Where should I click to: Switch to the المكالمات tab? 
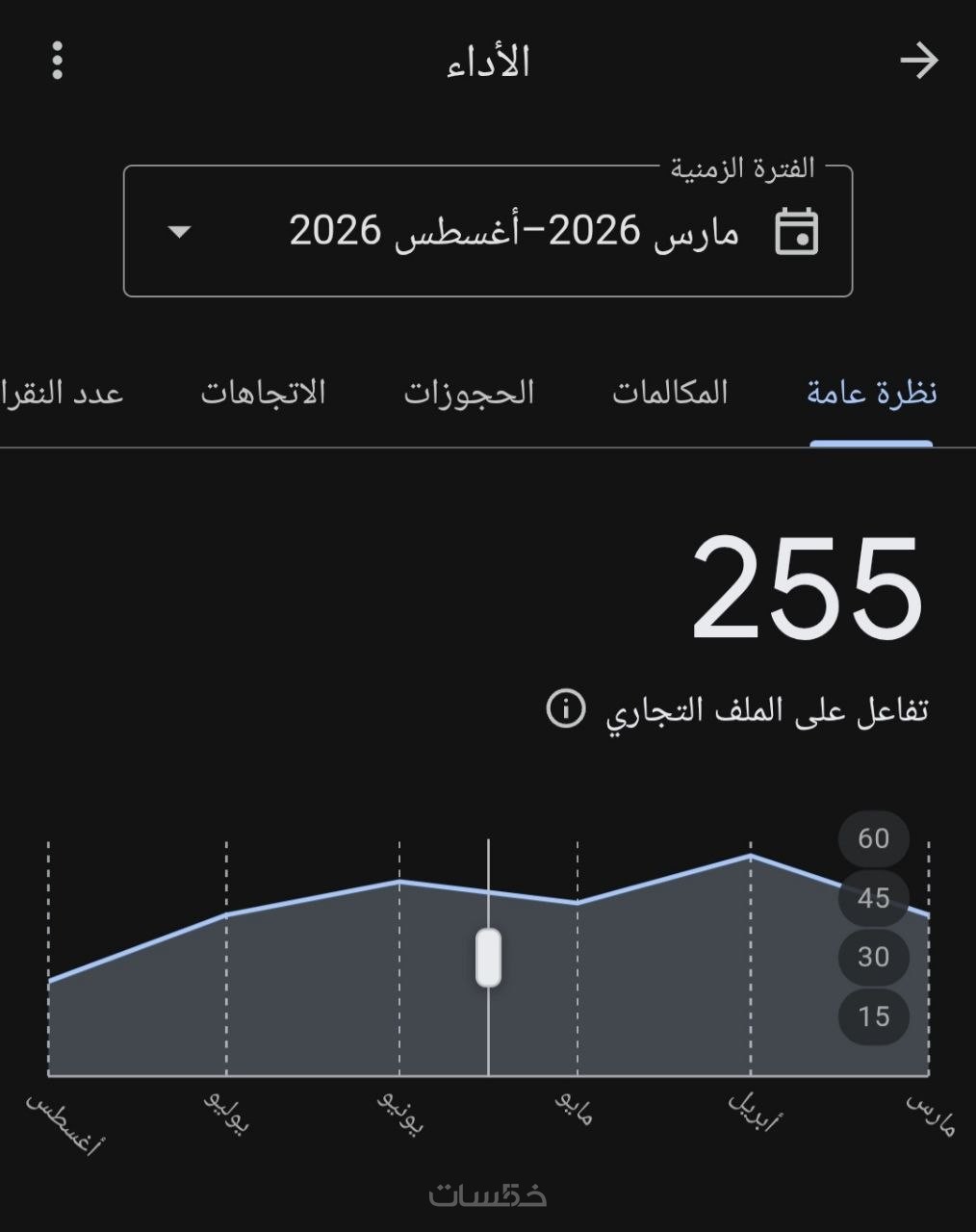pos(671,393)
